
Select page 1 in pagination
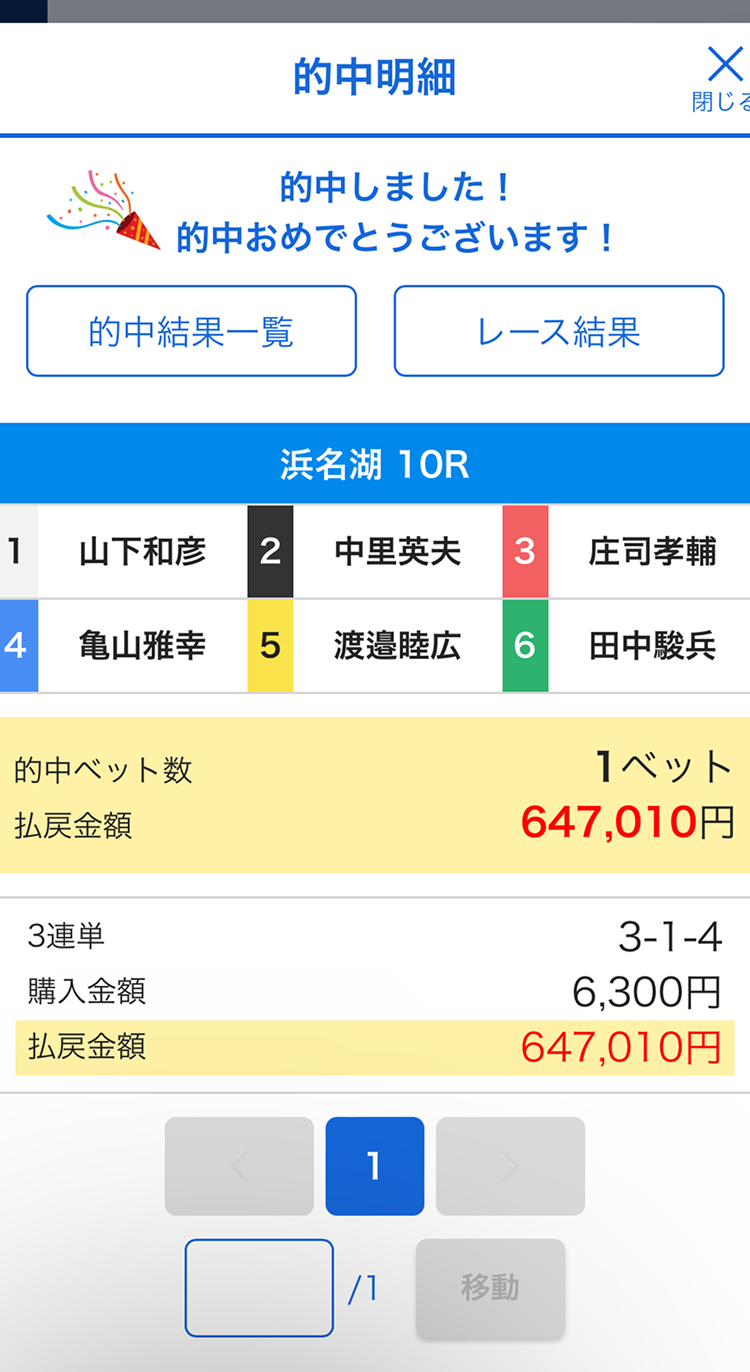tap(374, 1166)
